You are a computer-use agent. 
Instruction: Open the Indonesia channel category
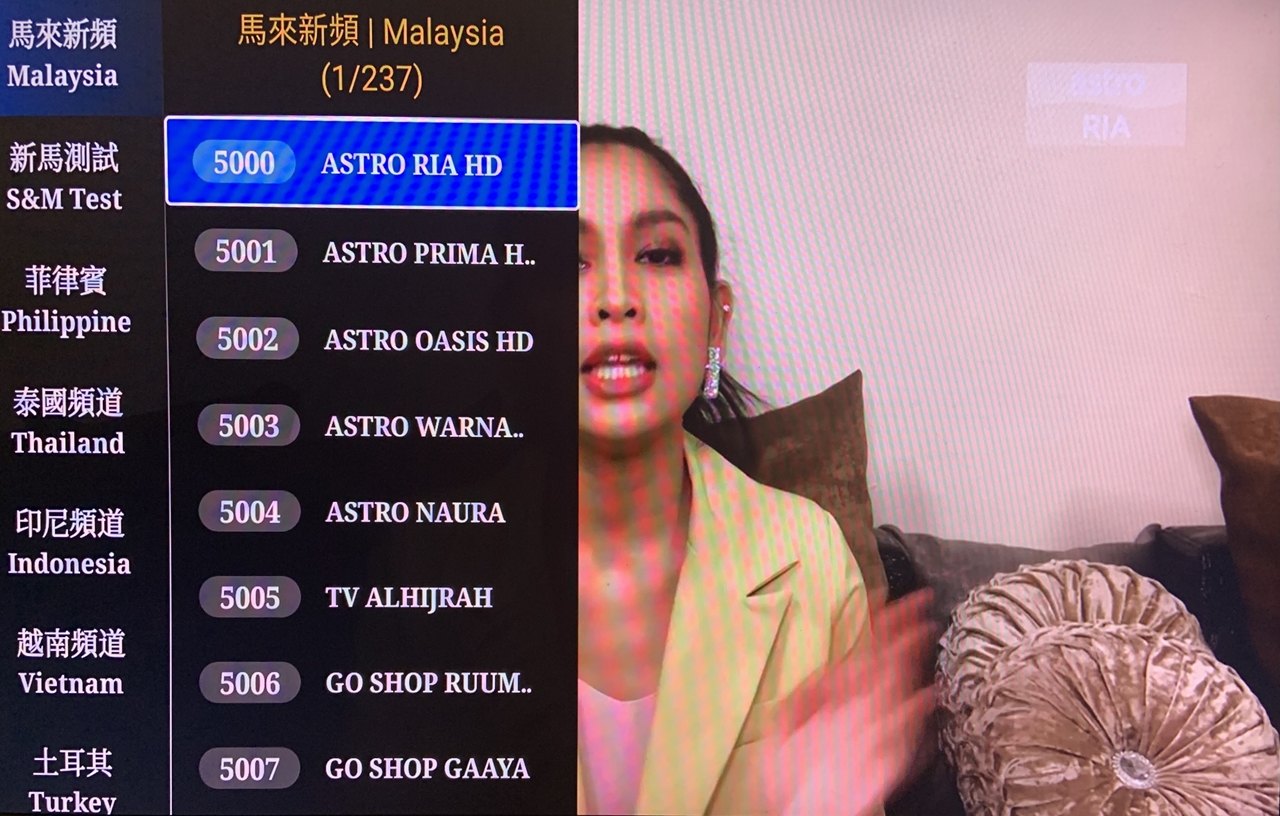(69, 543)
